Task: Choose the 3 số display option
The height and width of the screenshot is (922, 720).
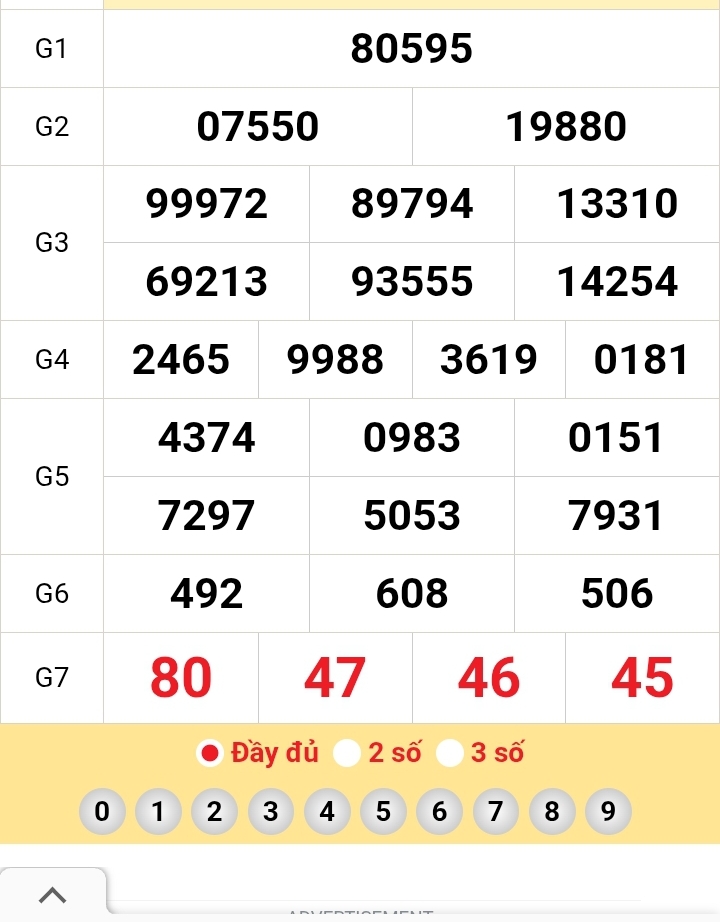Action: click(x=451, y=753)
